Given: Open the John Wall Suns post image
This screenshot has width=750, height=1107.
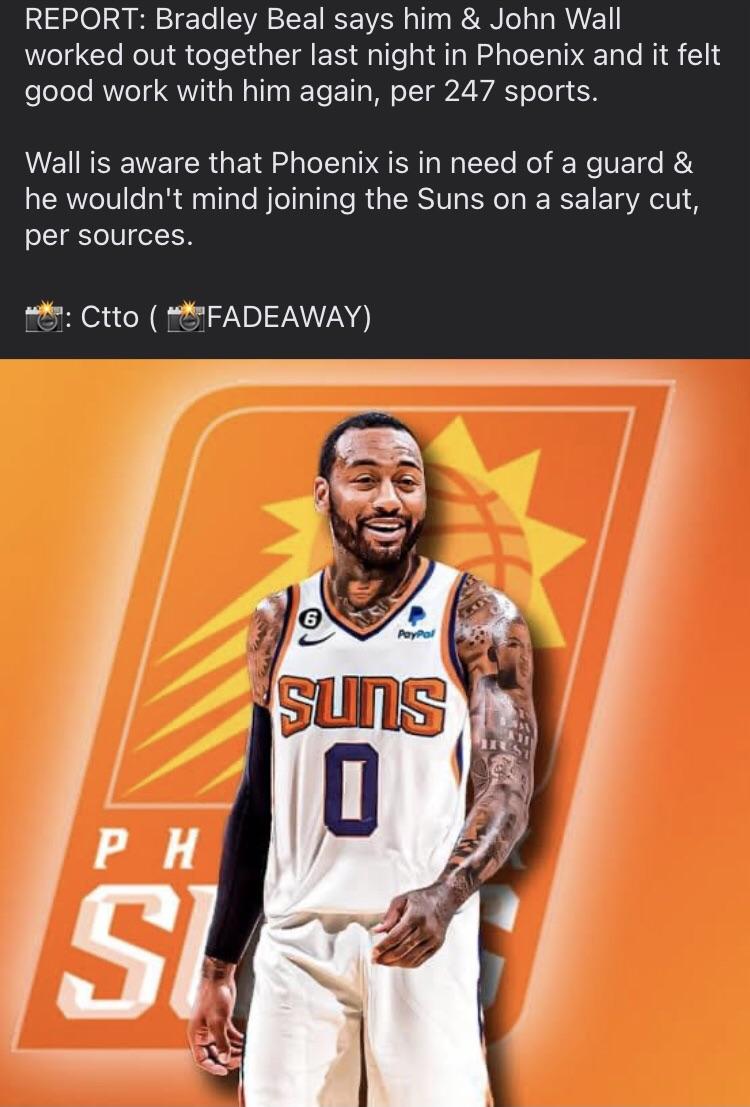Looking at the screenshot, I should 375,732.
